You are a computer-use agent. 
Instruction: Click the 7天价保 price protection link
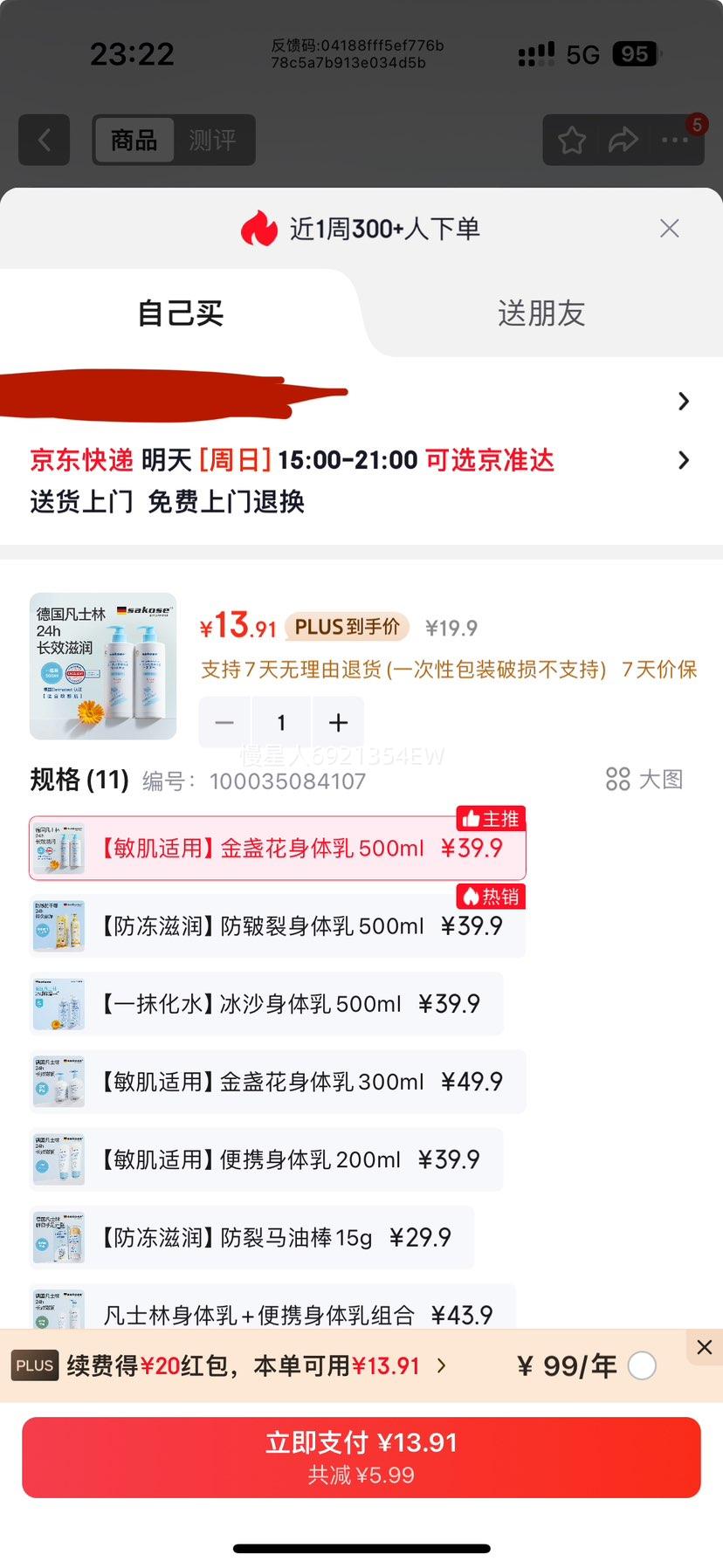tap(661, 669)
